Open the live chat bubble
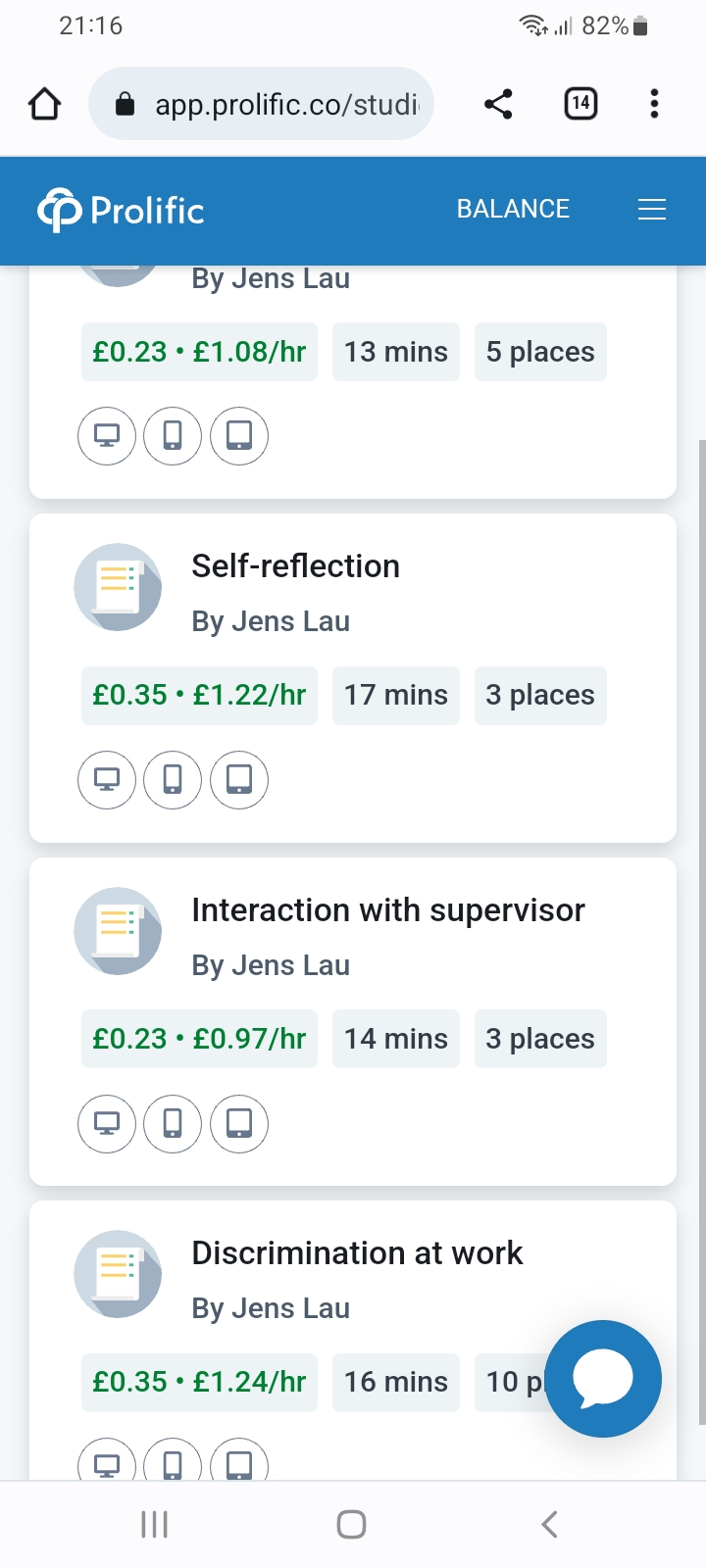The height and width of the screenshot is (1568, 706). tap(603, 1379)
